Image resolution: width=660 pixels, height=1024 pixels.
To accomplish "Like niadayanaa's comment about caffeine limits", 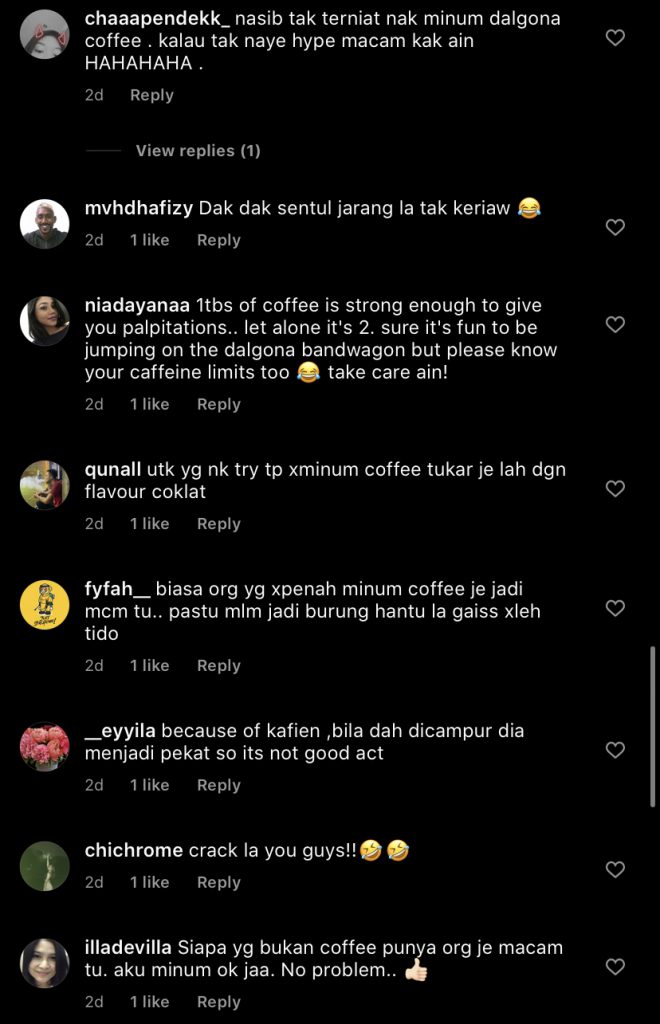I will [x=616, y=325].
